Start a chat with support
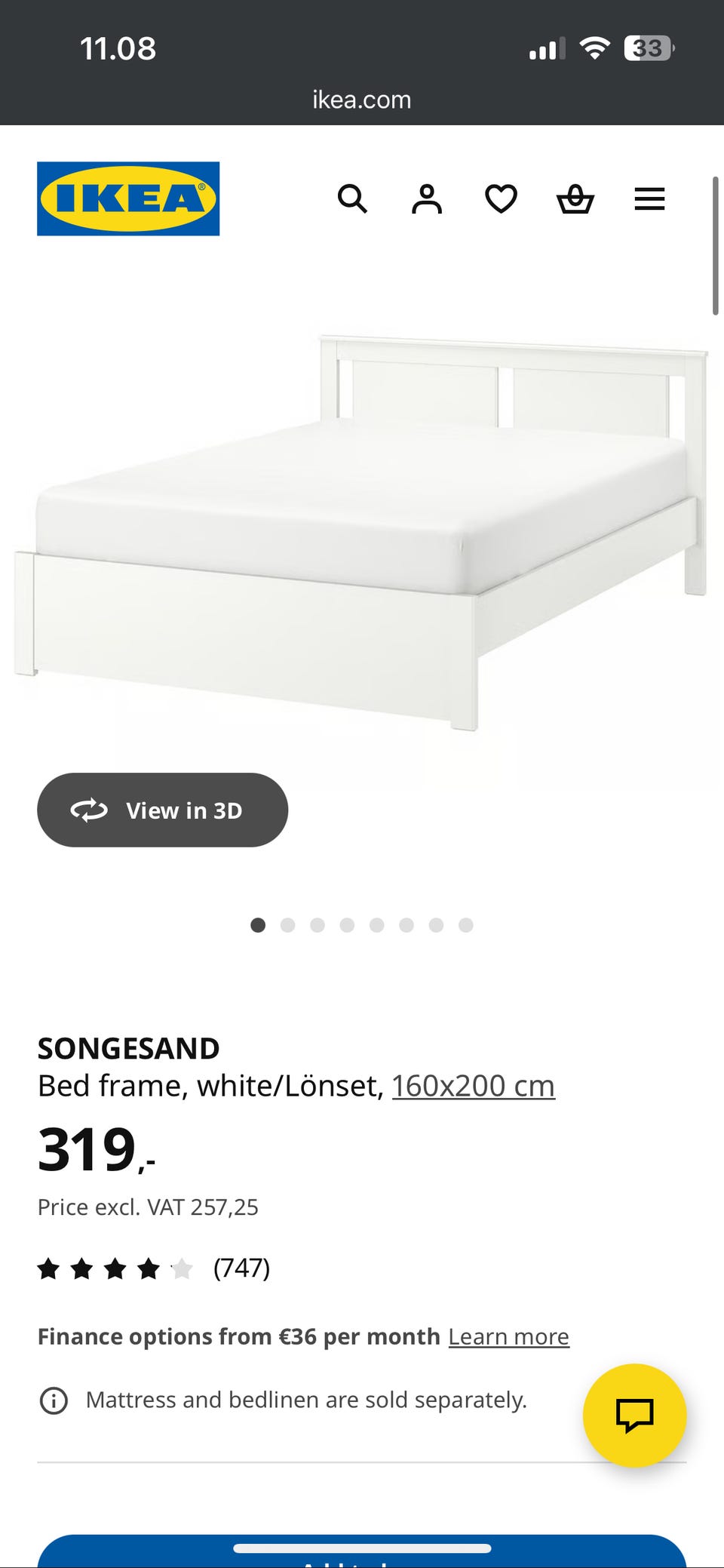Image resolution: width=724 pixels, height=1568 pixels. point(634,1415)
